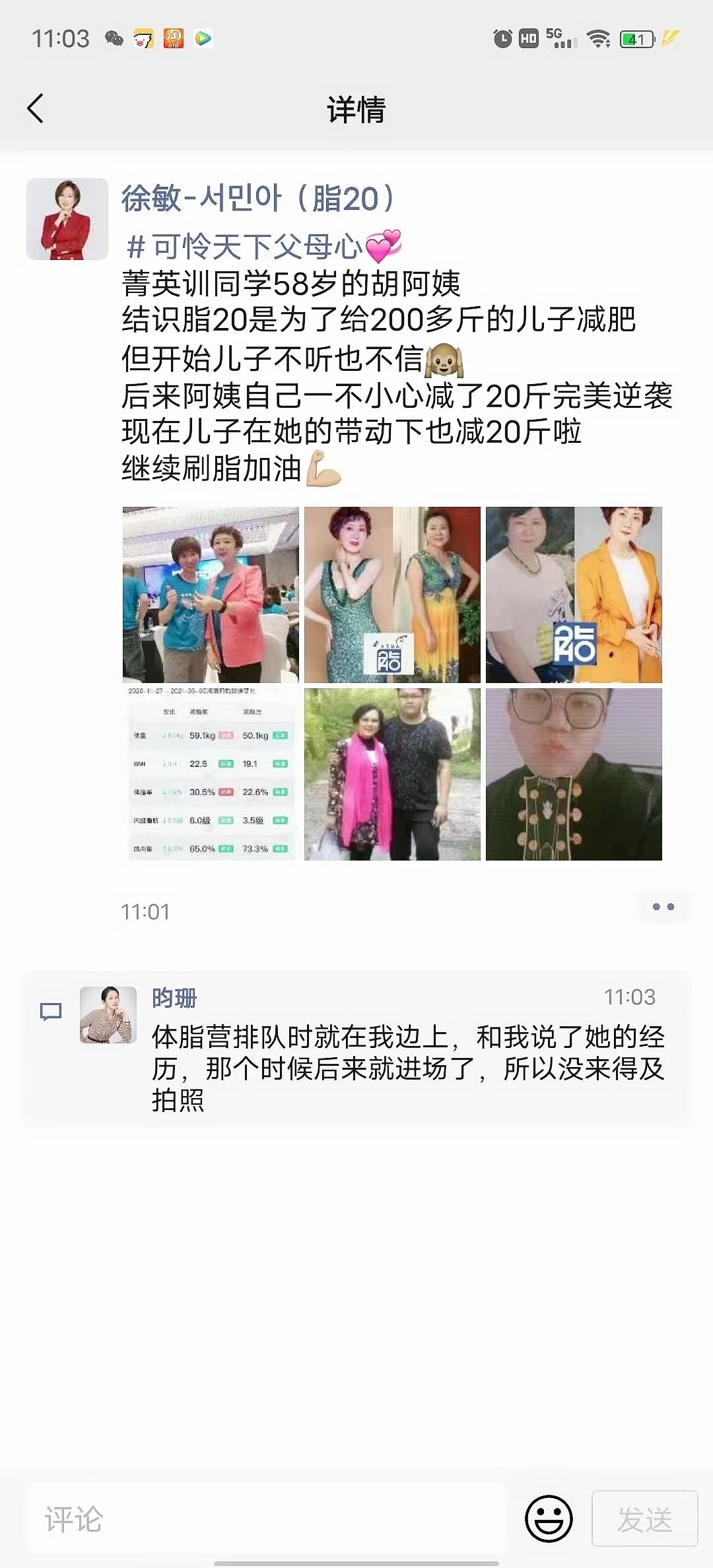The image size is (713, 1568).
Task: View photo of man with glasses
Action: [x=574, y=774]
